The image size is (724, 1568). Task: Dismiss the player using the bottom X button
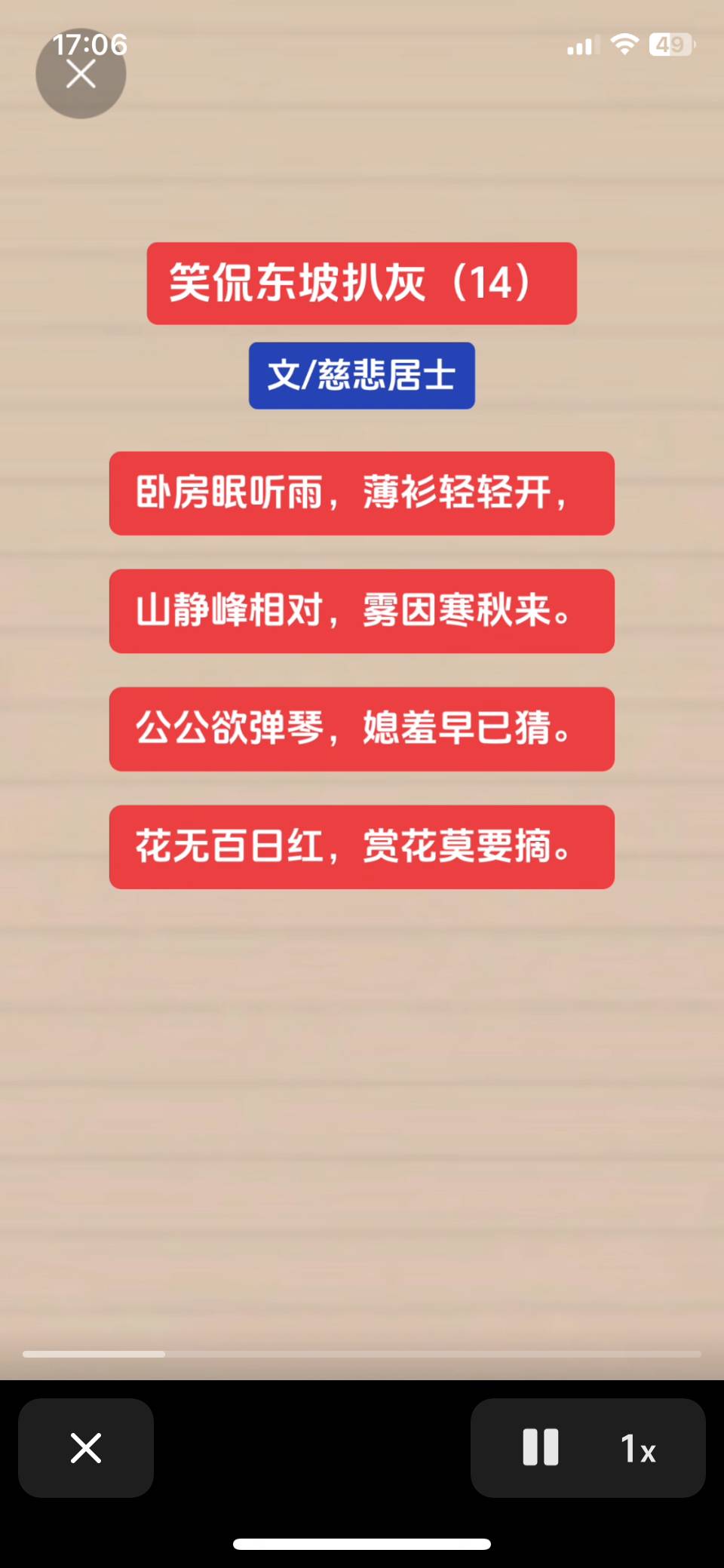(x=86, y=1447)
